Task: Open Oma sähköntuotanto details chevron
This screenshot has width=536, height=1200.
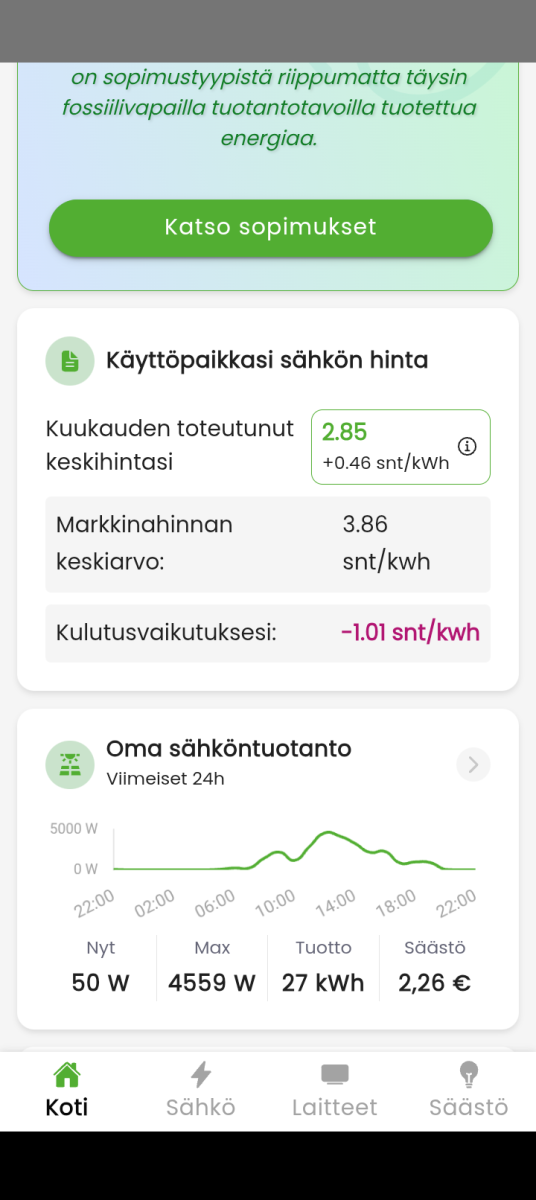Action: point(473,765)
